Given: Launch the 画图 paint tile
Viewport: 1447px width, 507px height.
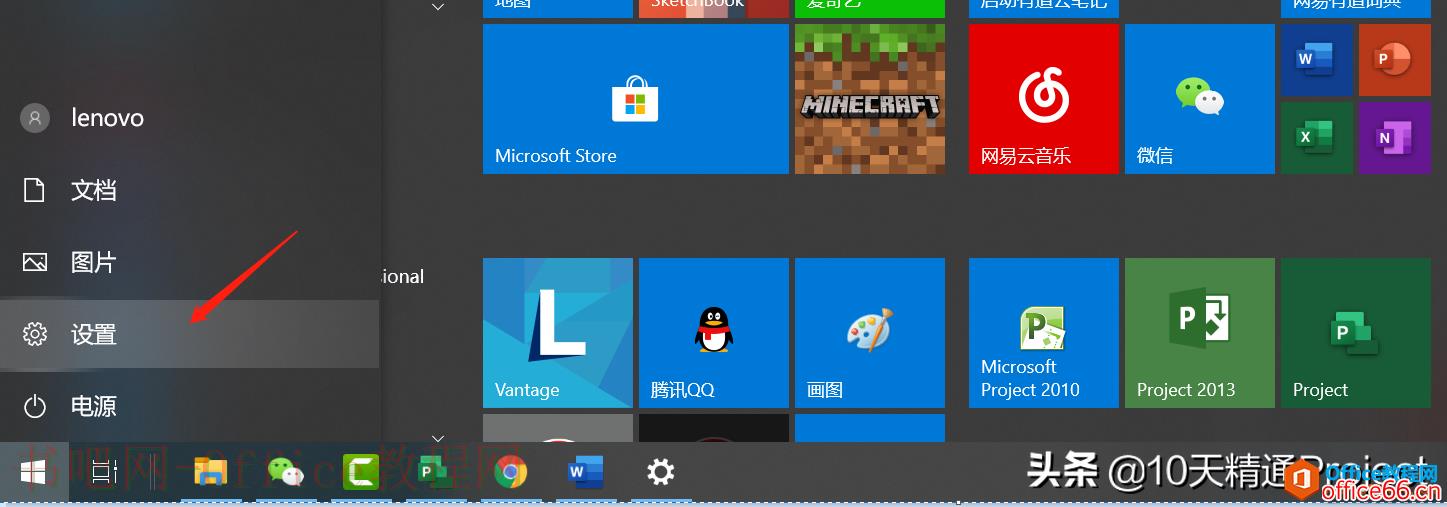Looking at the screenshot, I should [869, 333].
